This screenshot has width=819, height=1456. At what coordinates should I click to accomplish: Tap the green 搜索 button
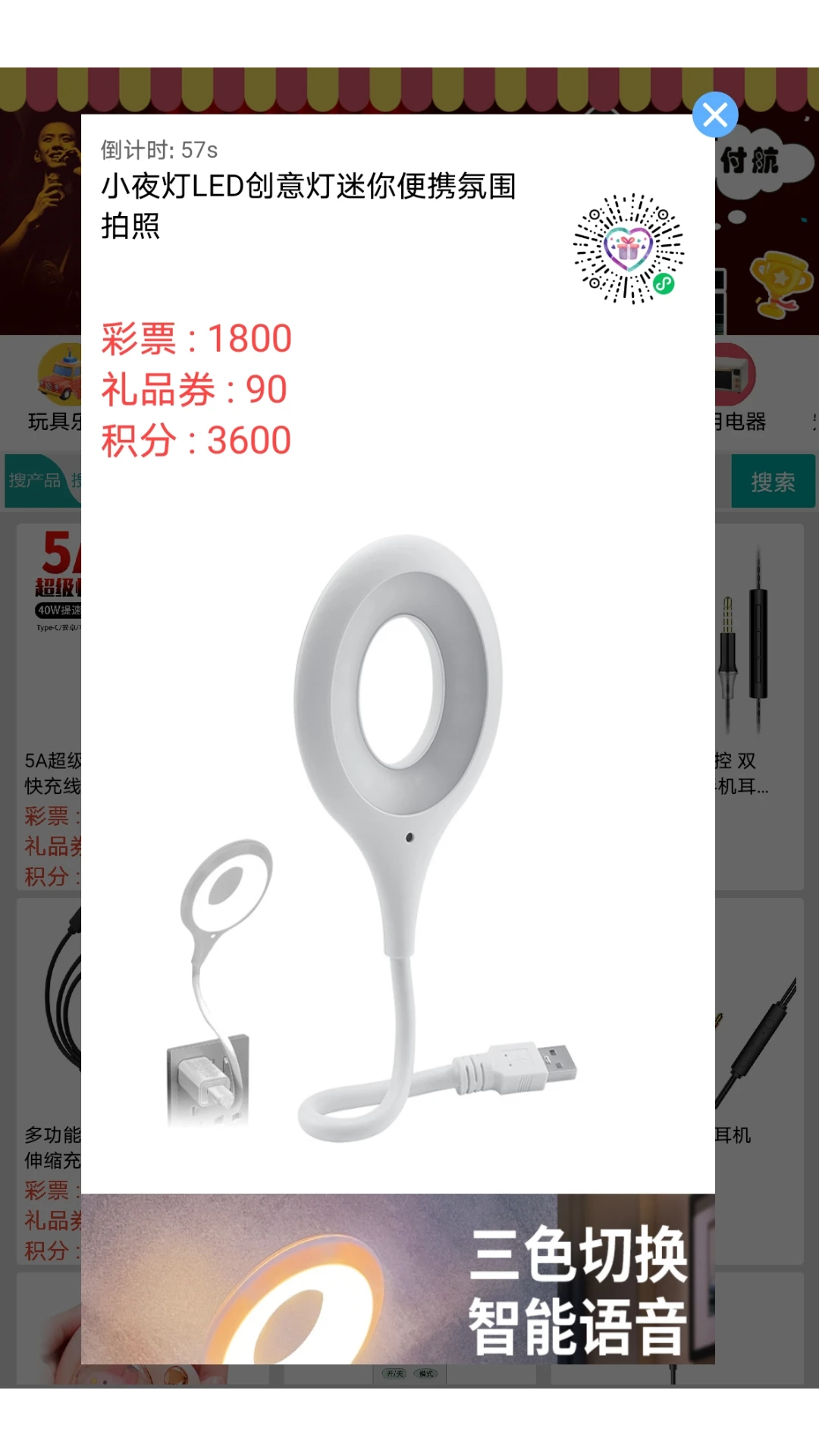pos(773,482)
